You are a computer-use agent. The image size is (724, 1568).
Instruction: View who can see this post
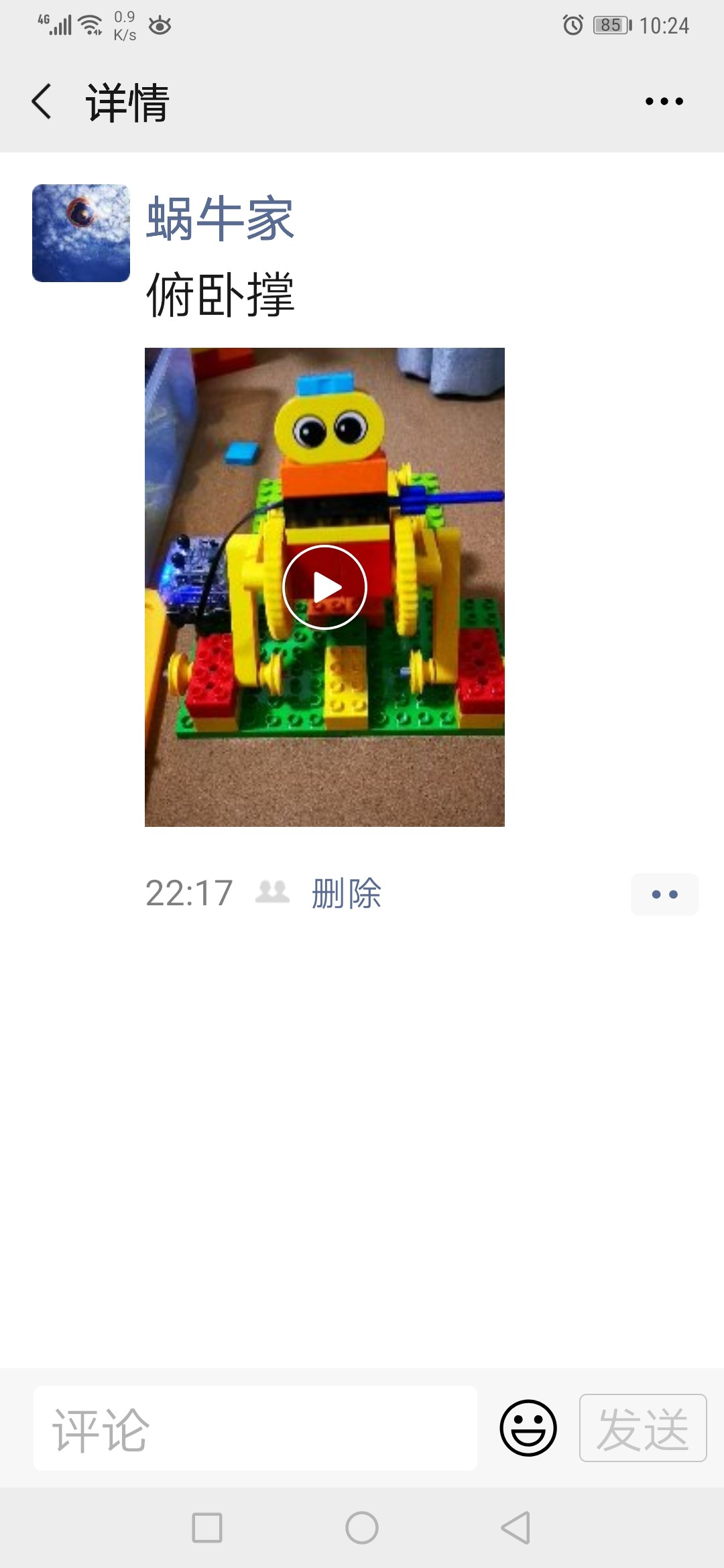[272, 892]
